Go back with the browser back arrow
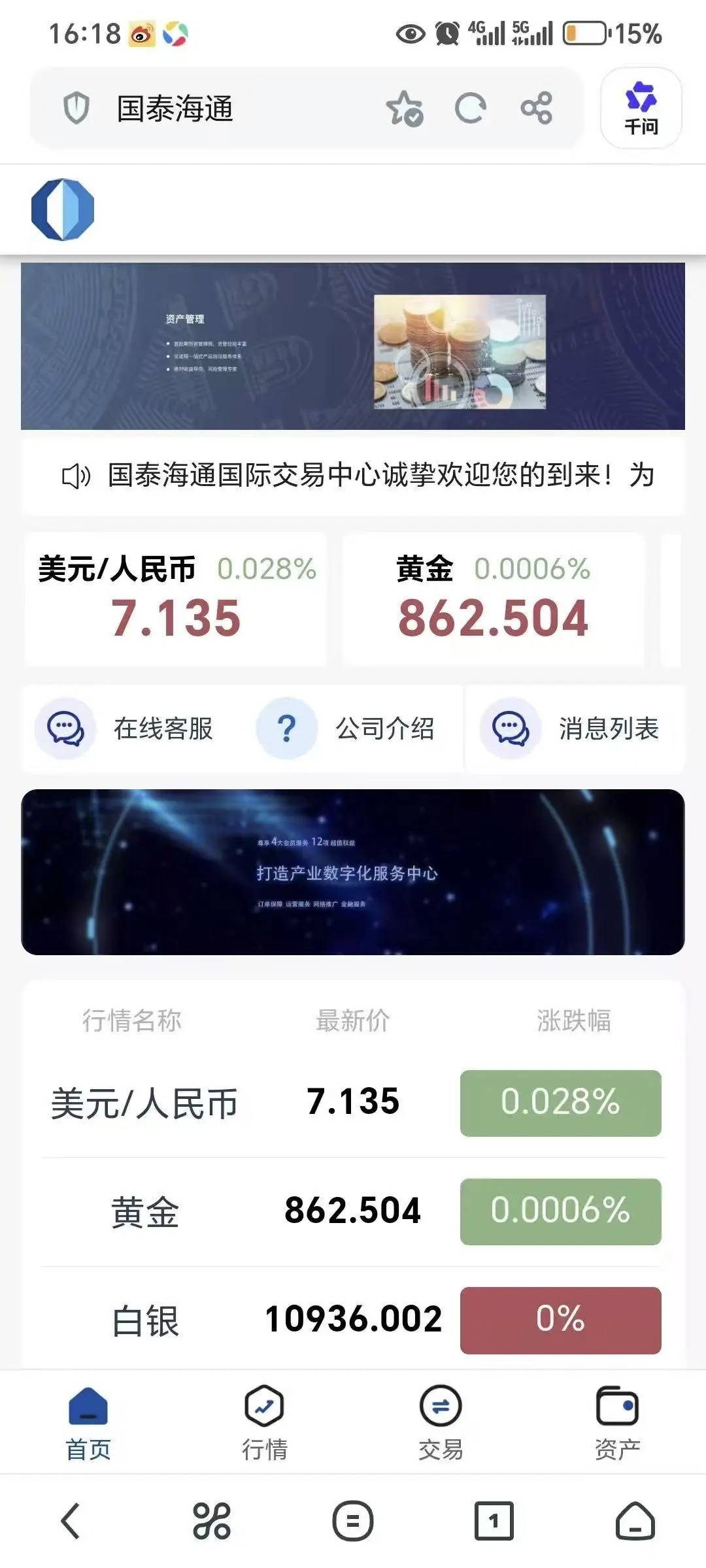Viewport: 706px width, 1568px height. (71, 1521)
